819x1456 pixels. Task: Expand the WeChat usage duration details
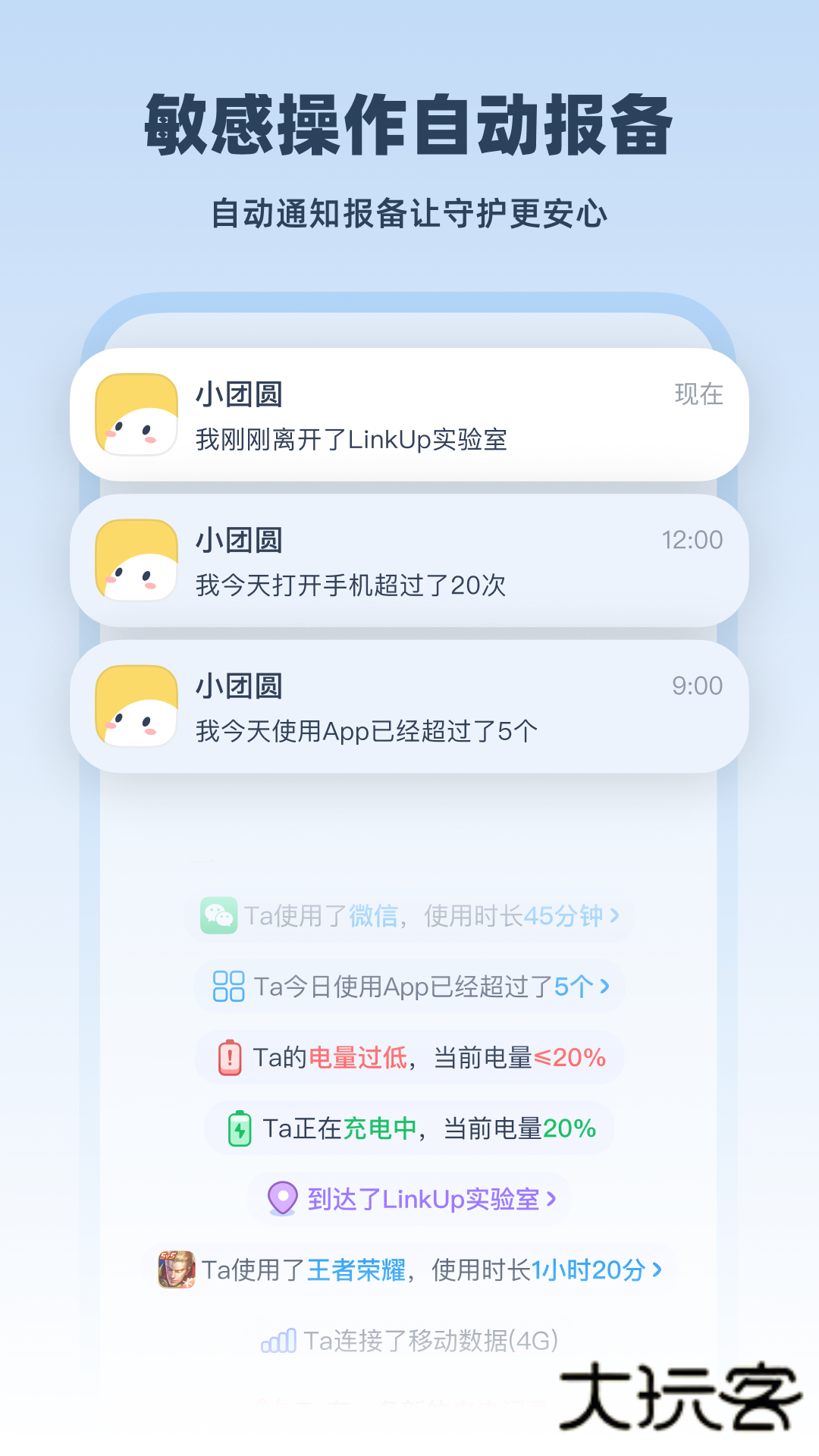615,916
